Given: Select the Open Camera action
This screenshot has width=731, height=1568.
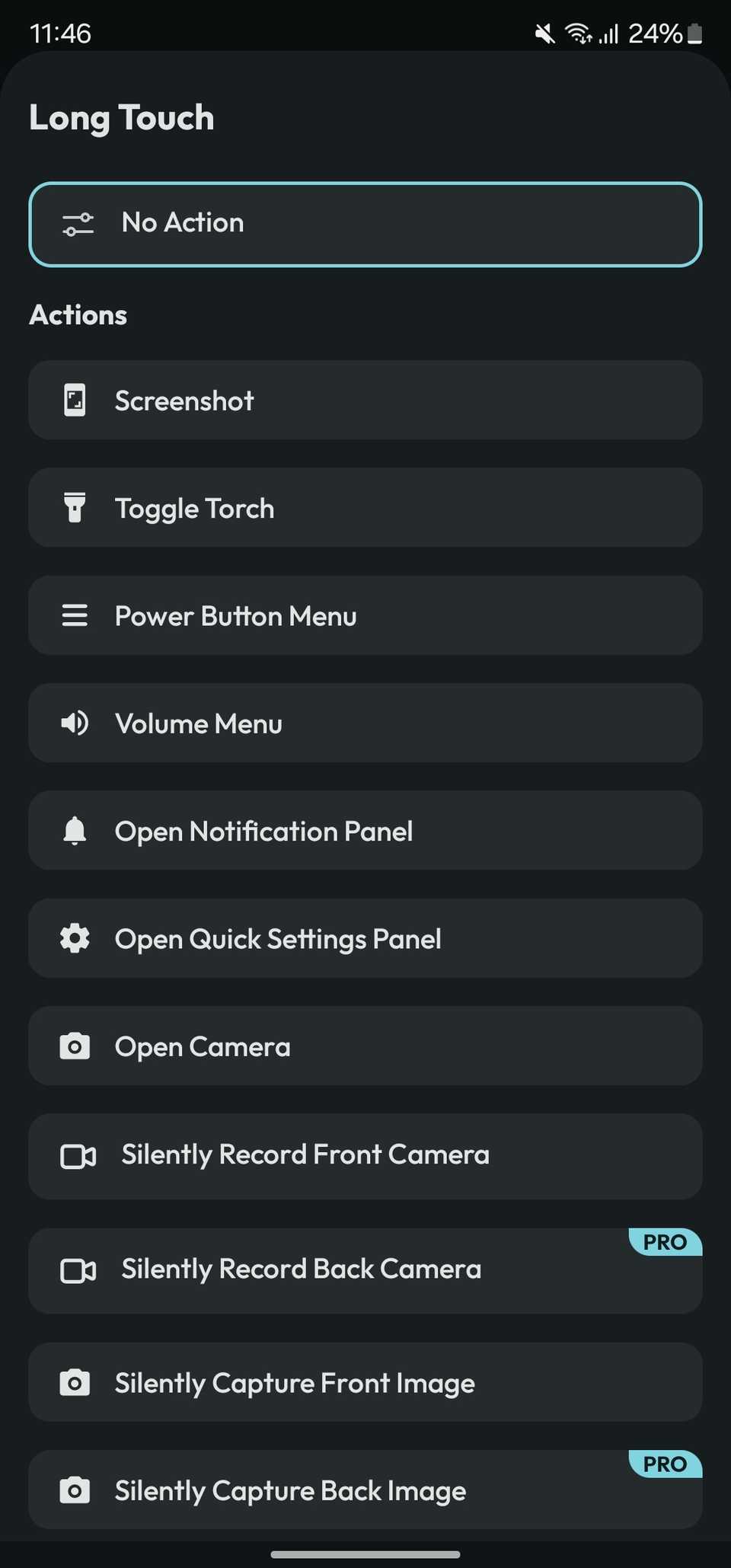Looking at the screenshot, I should coord(365,1046).
